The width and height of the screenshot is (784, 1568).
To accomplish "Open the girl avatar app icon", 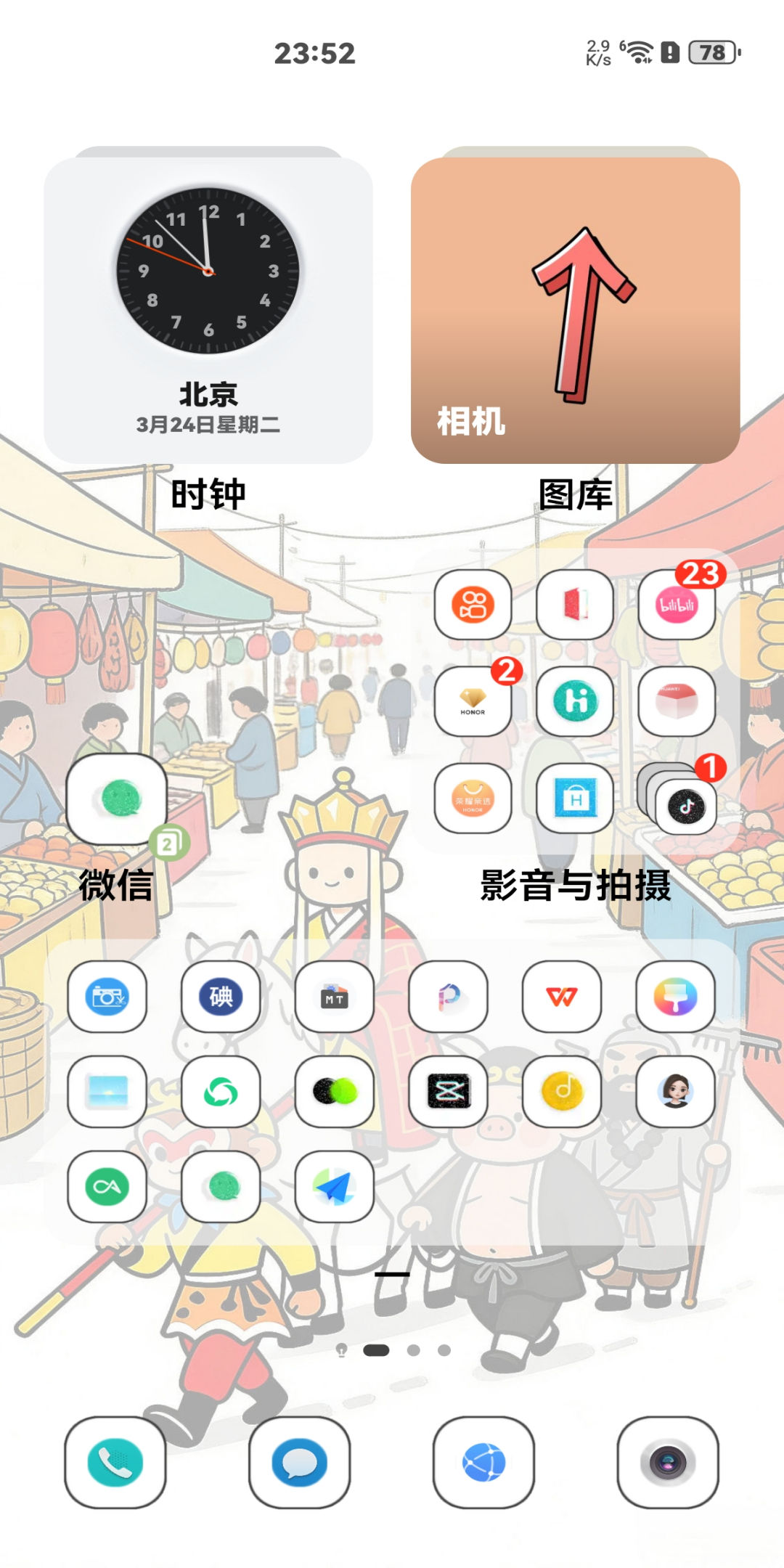I will click(675, 1091).
